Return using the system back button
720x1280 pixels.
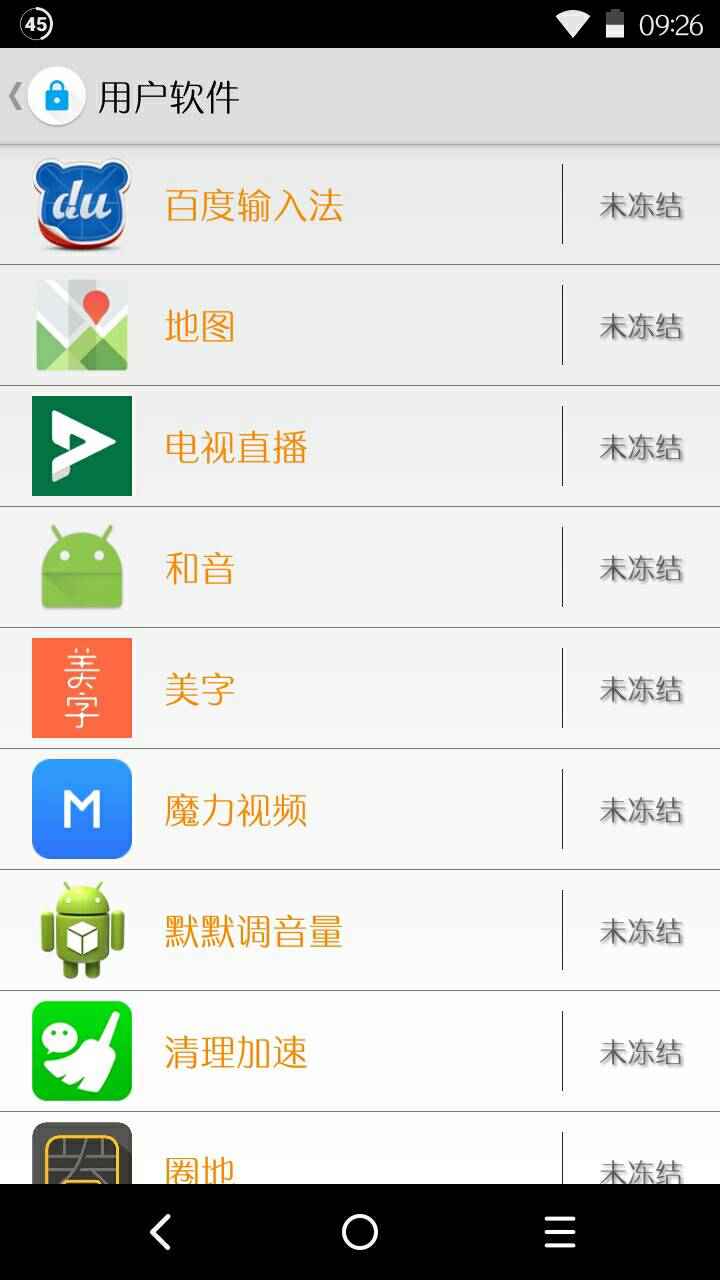coord(160,1232)
